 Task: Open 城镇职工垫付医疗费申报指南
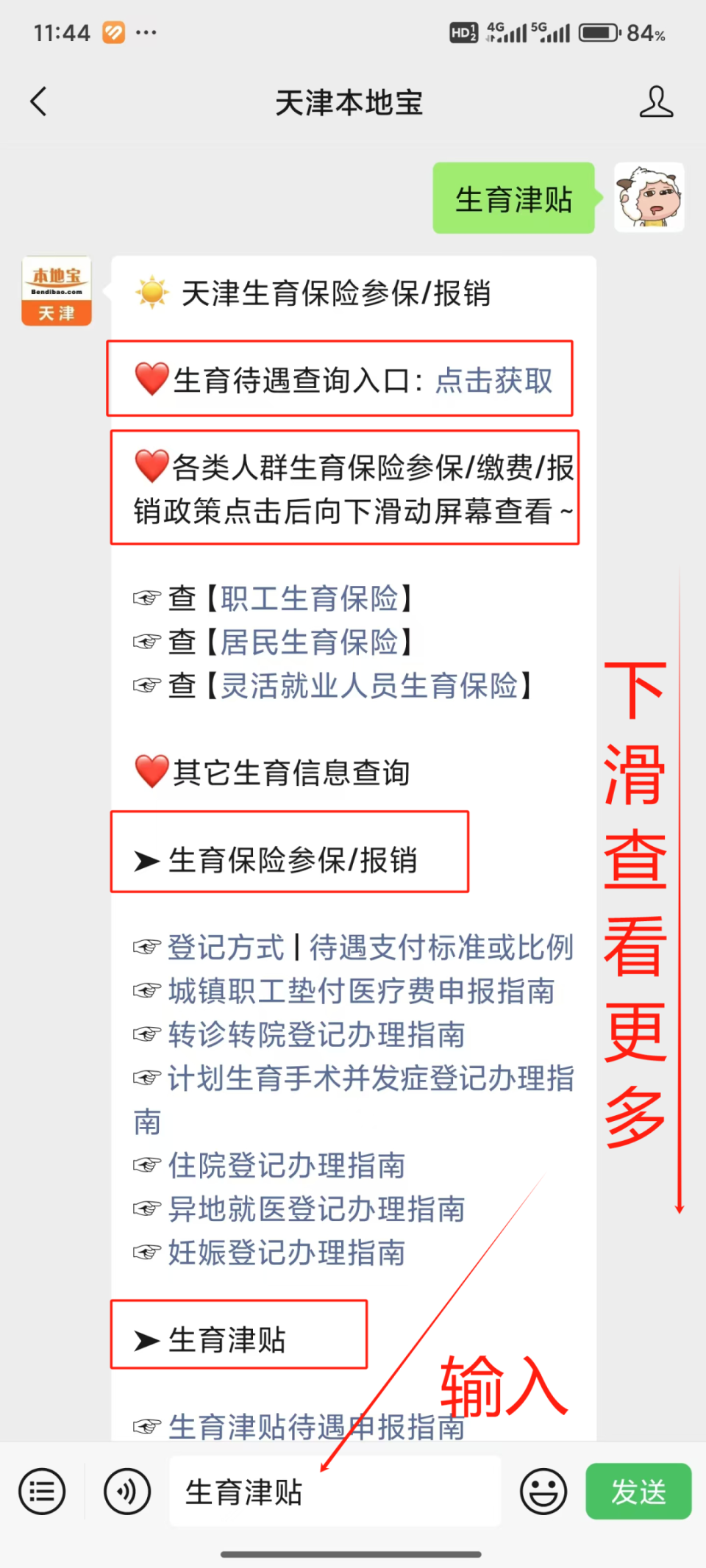(x=361, y=991)
